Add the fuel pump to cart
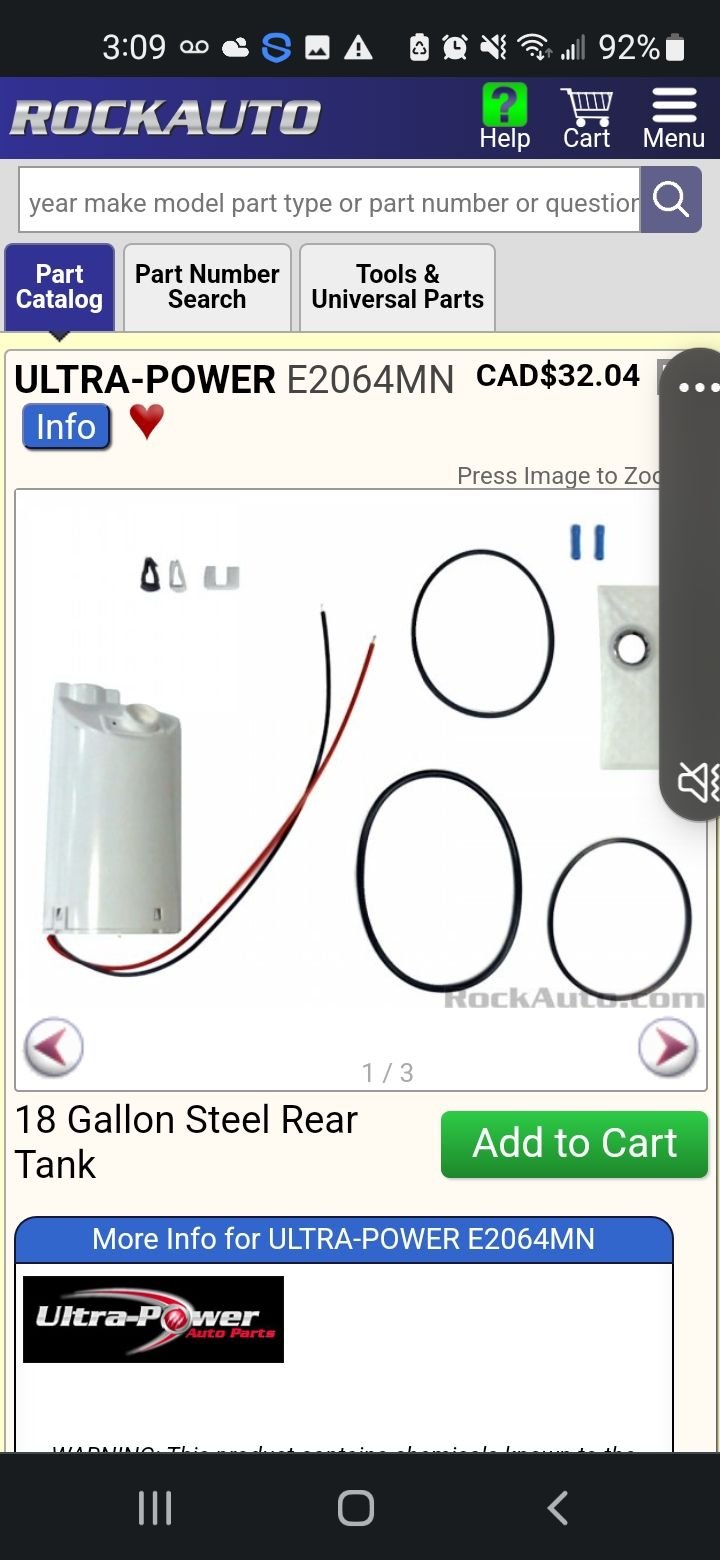 [x=574, y=1144]
